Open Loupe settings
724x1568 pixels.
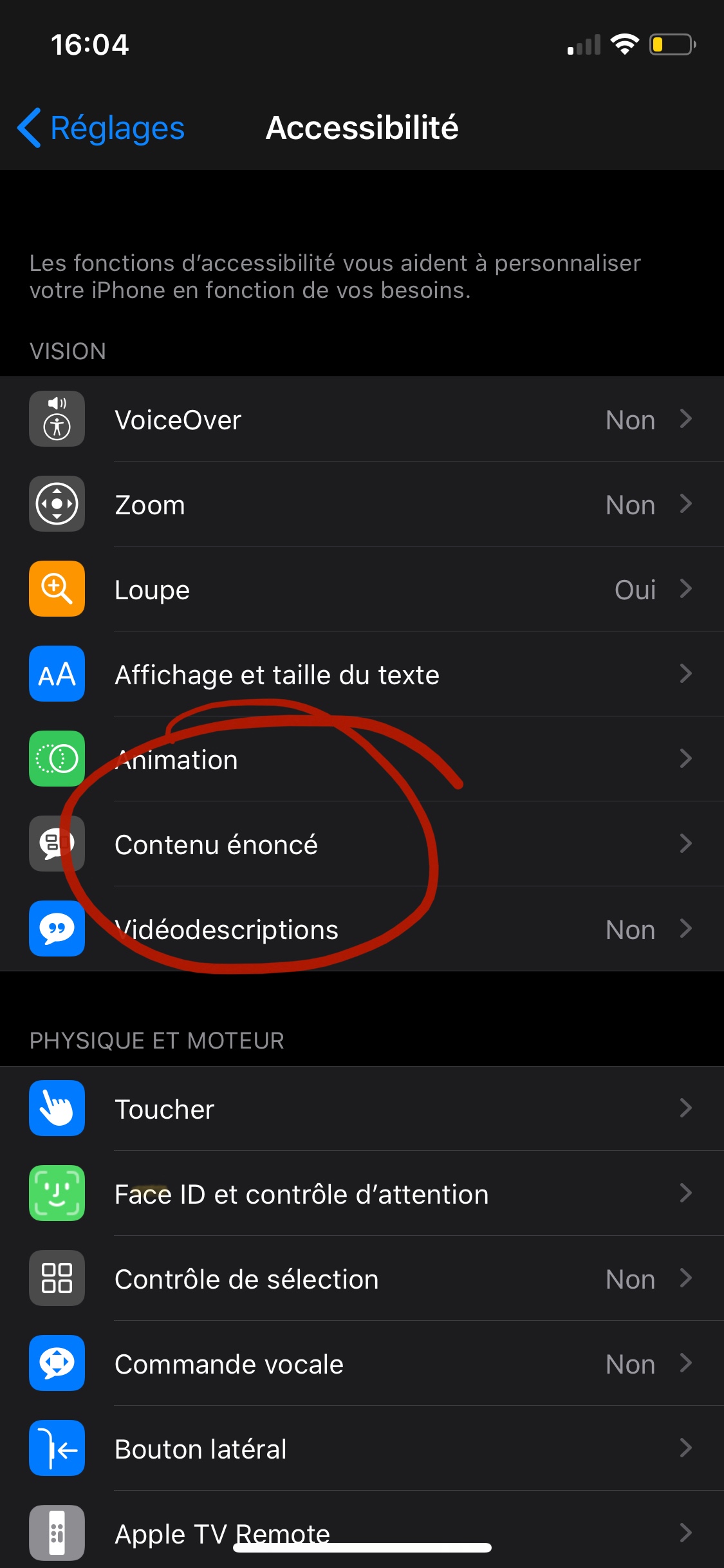click(362, 590)
